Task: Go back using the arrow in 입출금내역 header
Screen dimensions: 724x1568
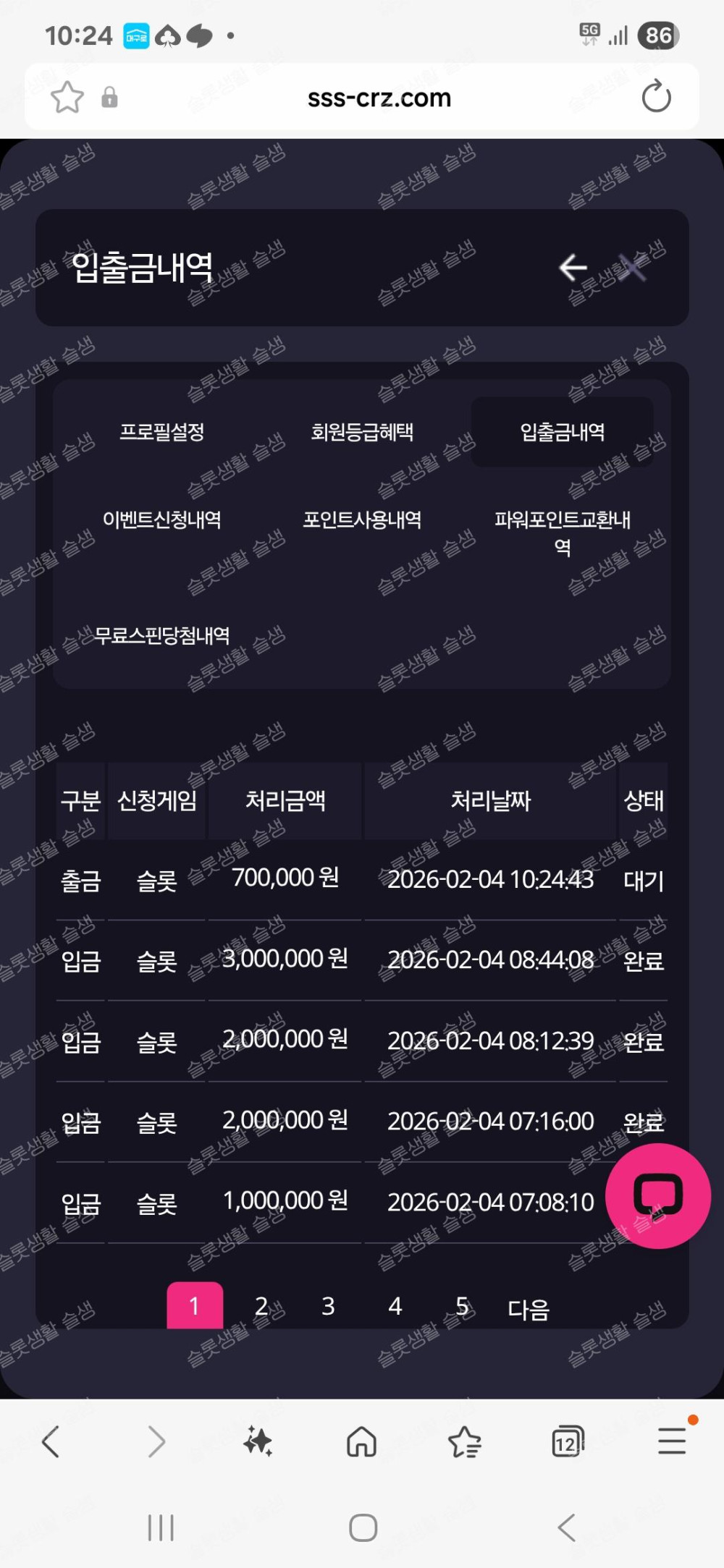Action: [x=573, y=267]
